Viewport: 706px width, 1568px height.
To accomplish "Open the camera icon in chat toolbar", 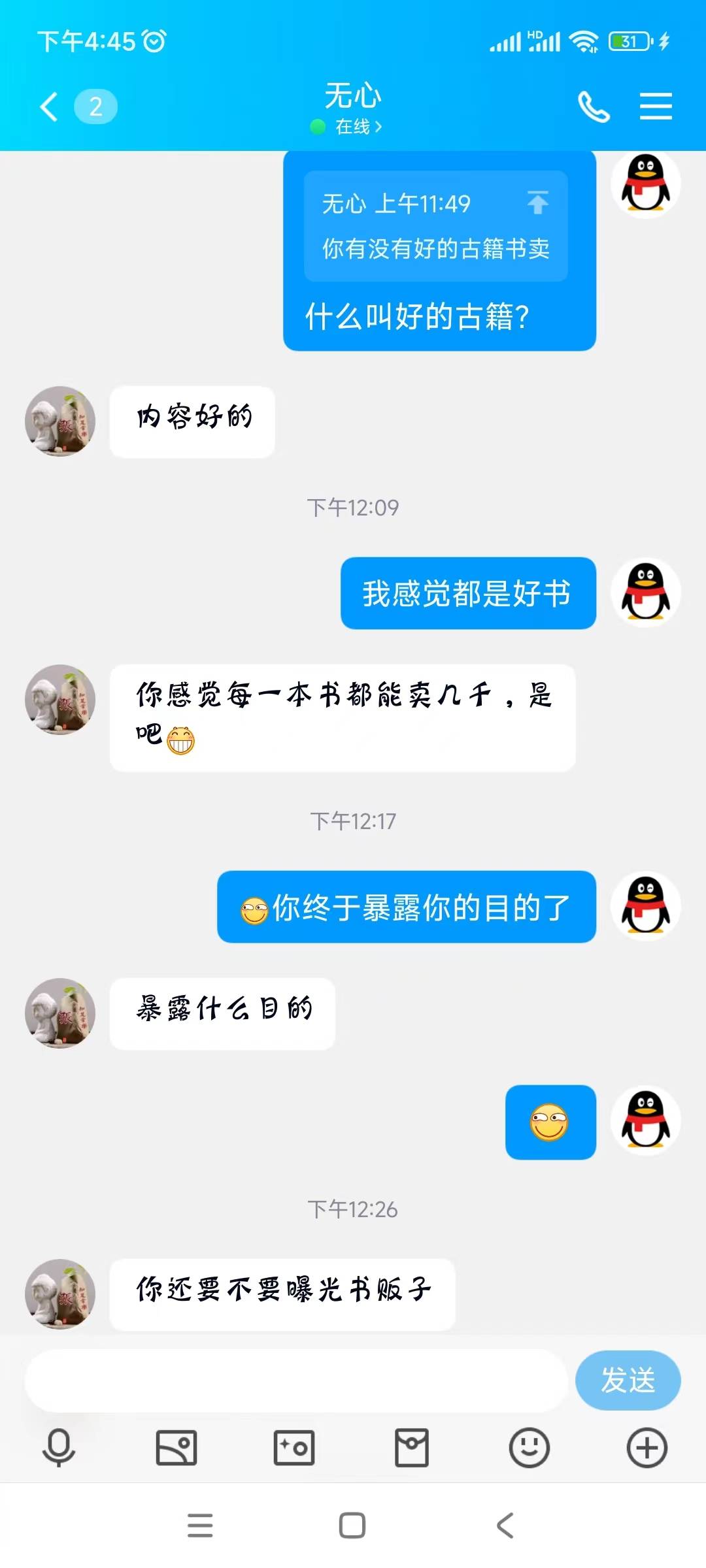I will (x=294, y=1448).
